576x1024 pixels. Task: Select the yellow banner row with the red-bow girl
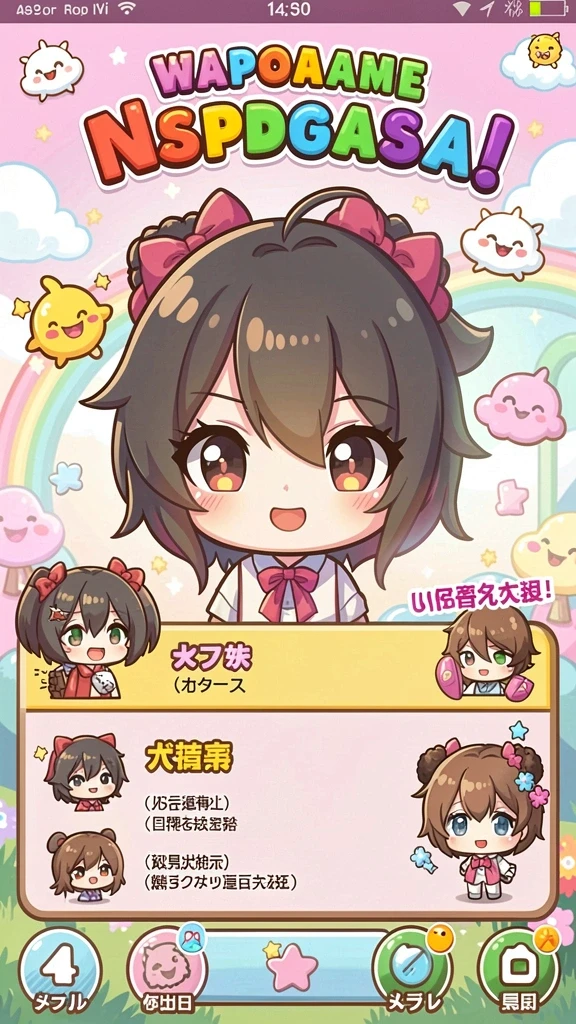(x=287, y=667)
